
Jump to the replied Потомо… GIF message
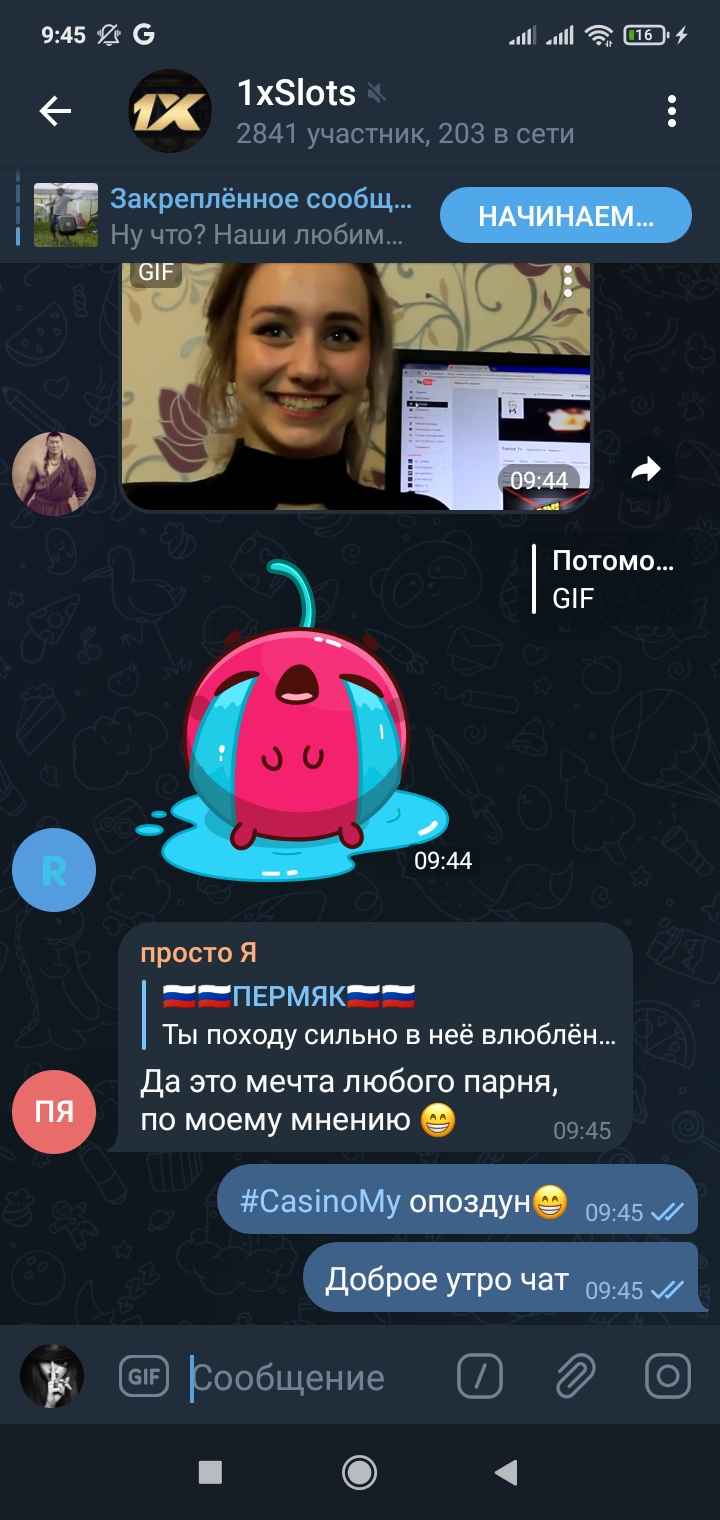pos(610,579)
